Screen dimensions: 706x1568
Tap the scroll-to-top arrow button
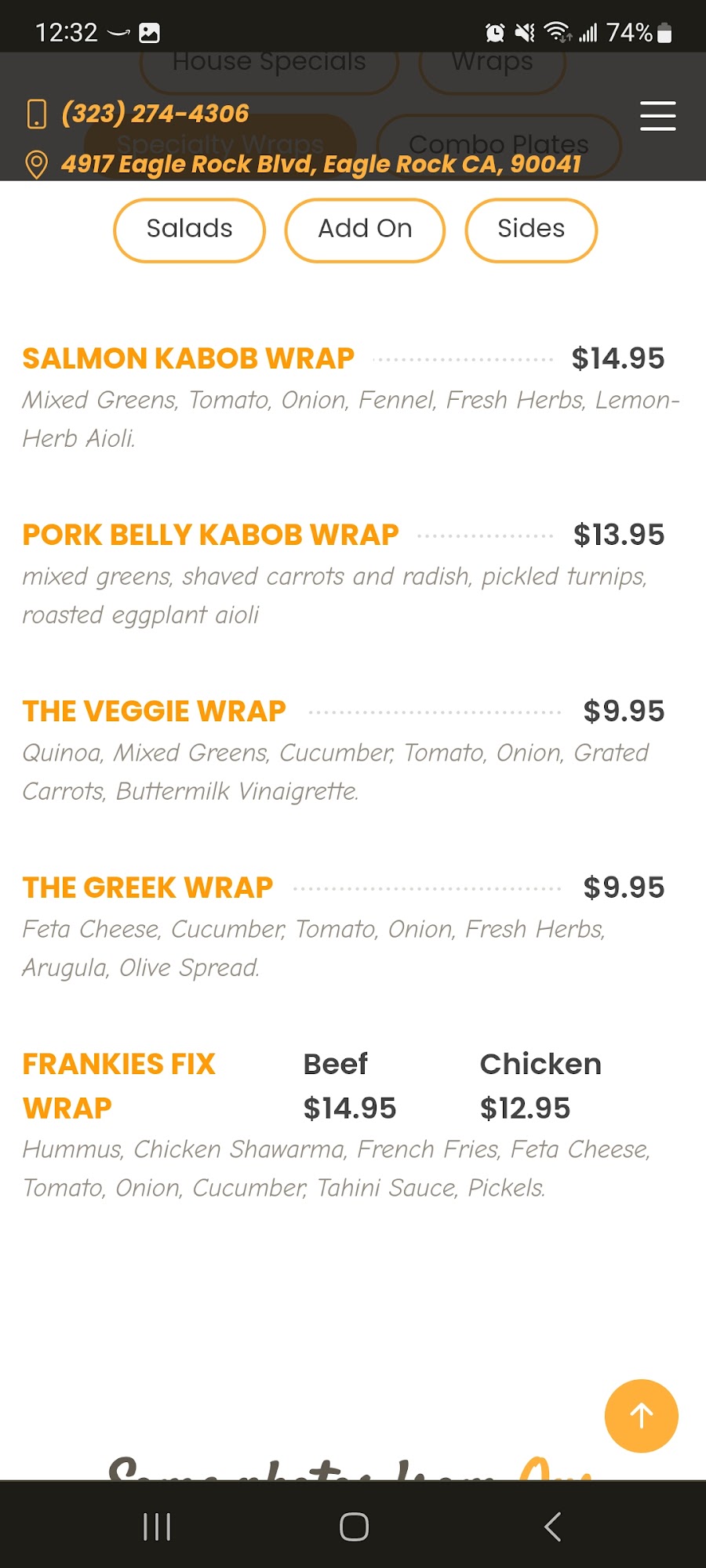[641, 1415]
